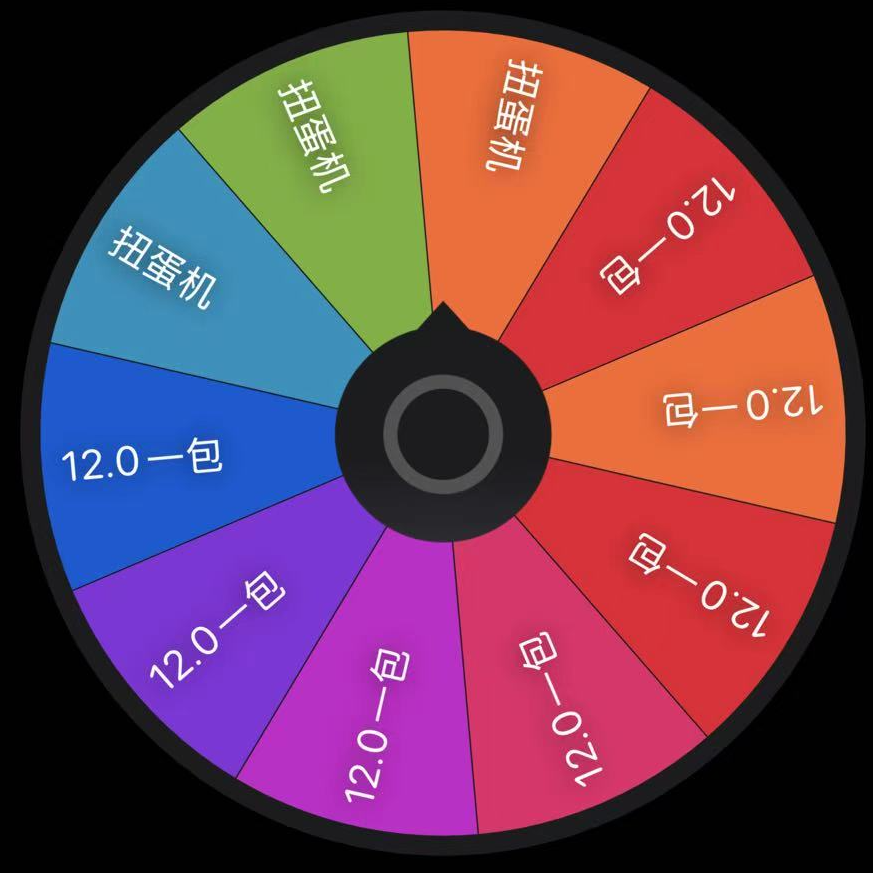Tap the center knob to spin the wheel
The width and height of the screenshot is (873, 873).
[x=443, y=434]
